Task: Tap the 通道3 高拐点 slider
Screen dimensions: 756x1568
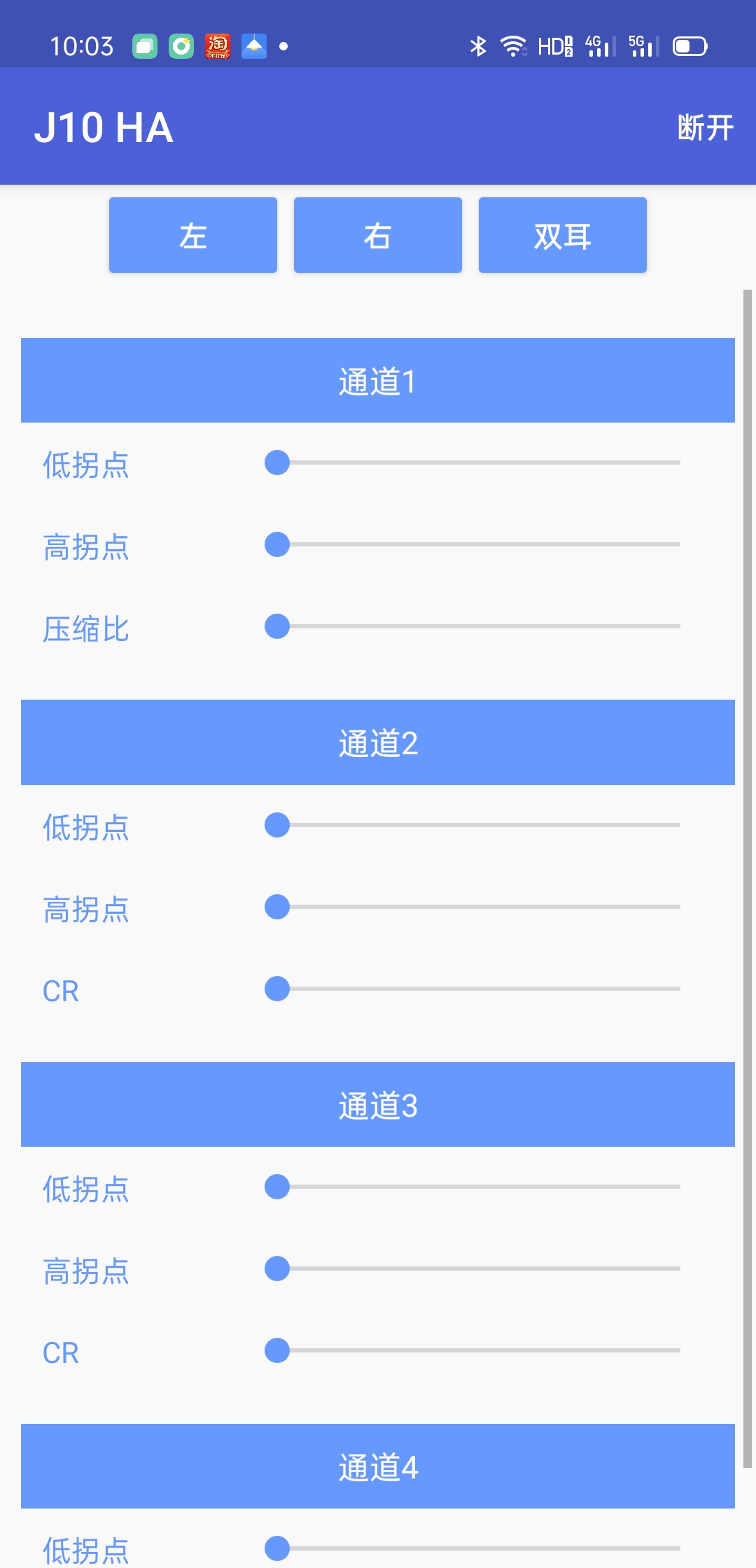Action: pos(472,1269)
